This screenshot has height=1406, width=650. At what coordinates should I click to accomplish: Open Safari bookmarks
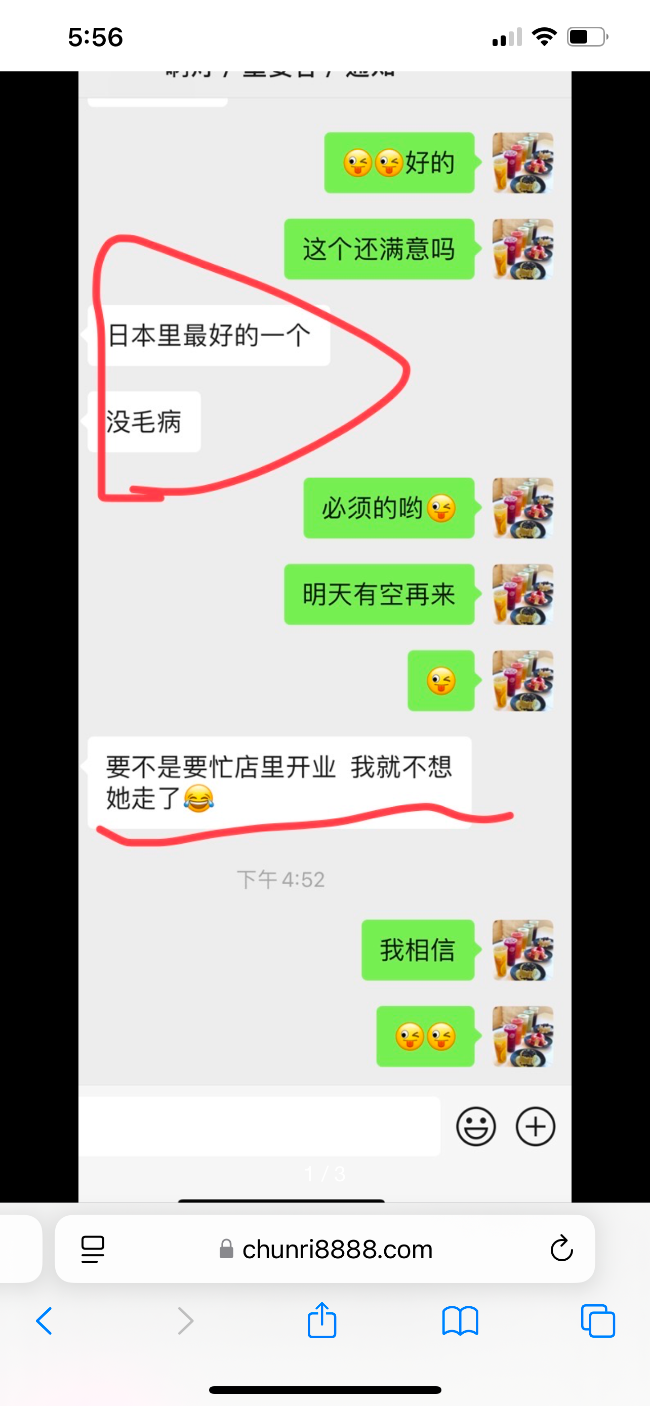pos(460,1321)
